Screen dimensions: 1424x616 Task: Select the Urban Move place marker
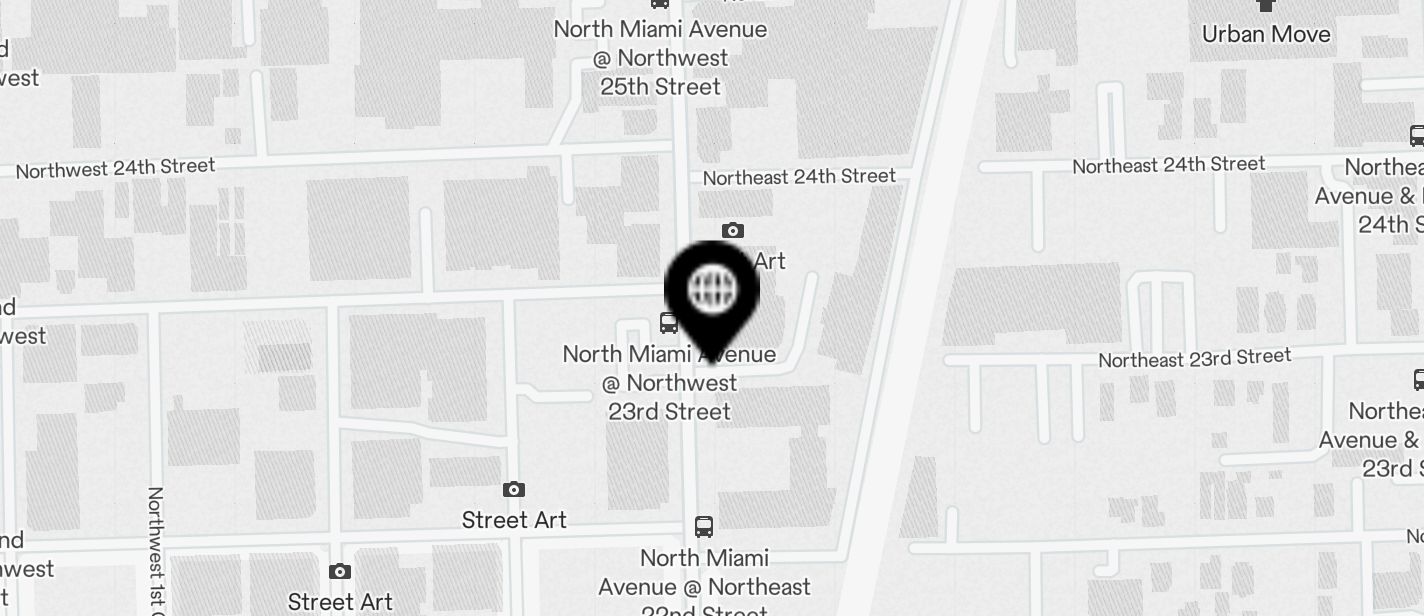click(1266, 8)
